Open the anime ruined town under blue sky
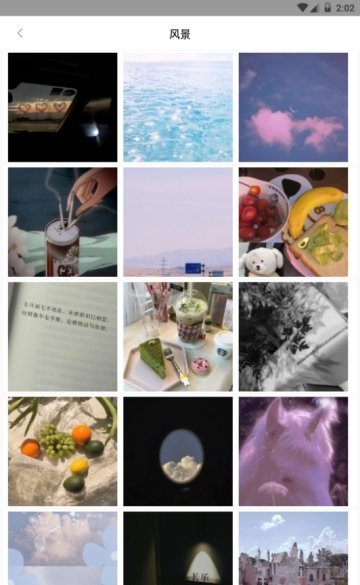360x585 pixels. 294,548
